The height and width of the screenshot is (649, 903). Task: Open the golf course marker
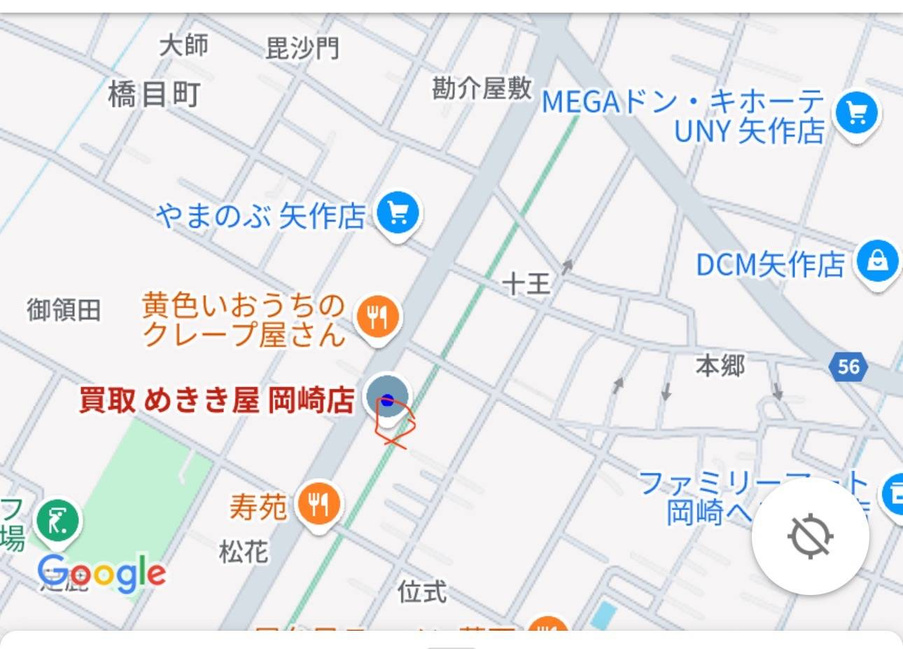(x=58, y=521)
